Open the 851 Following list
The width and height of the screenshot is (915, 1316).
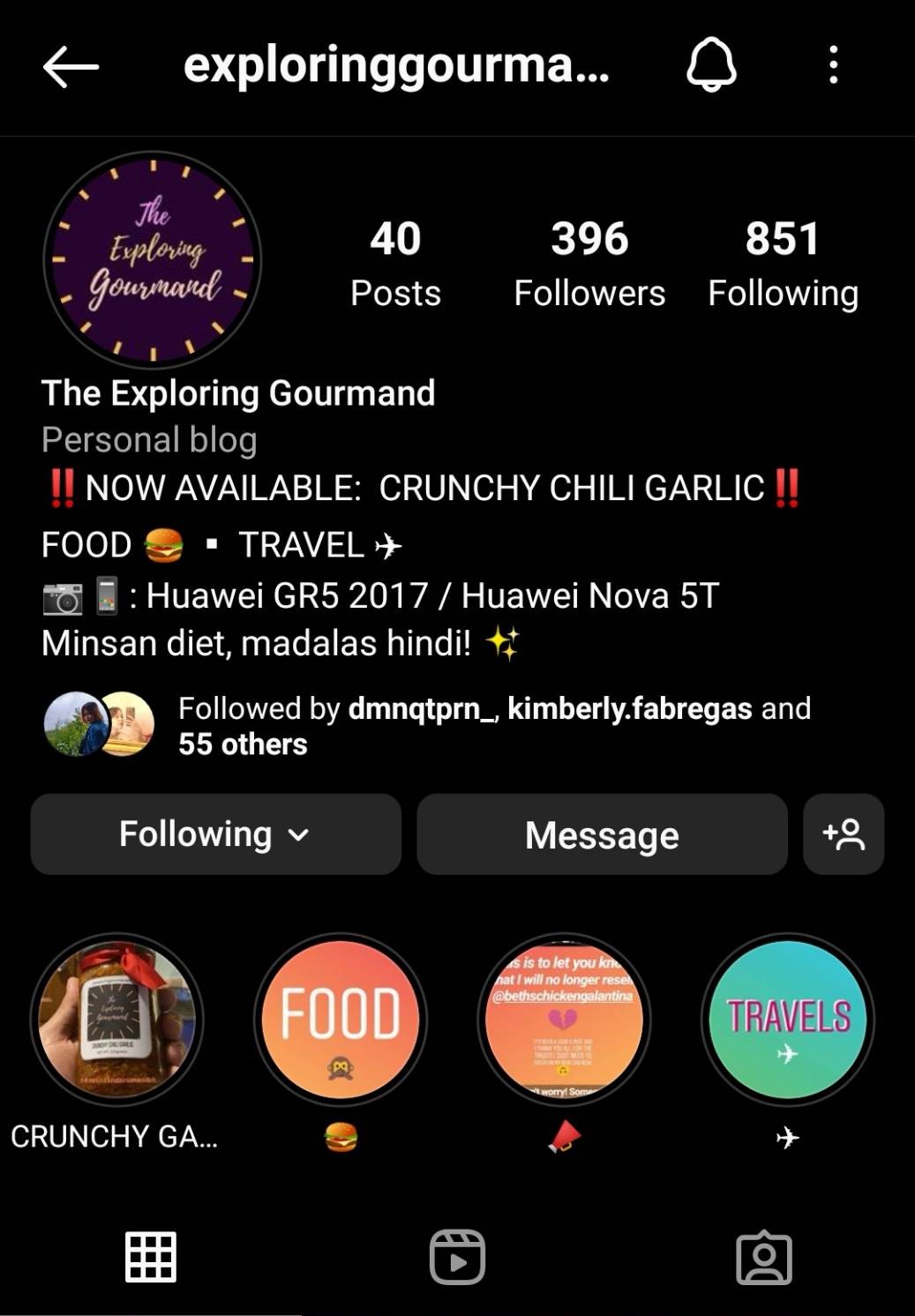coord(783,264)
